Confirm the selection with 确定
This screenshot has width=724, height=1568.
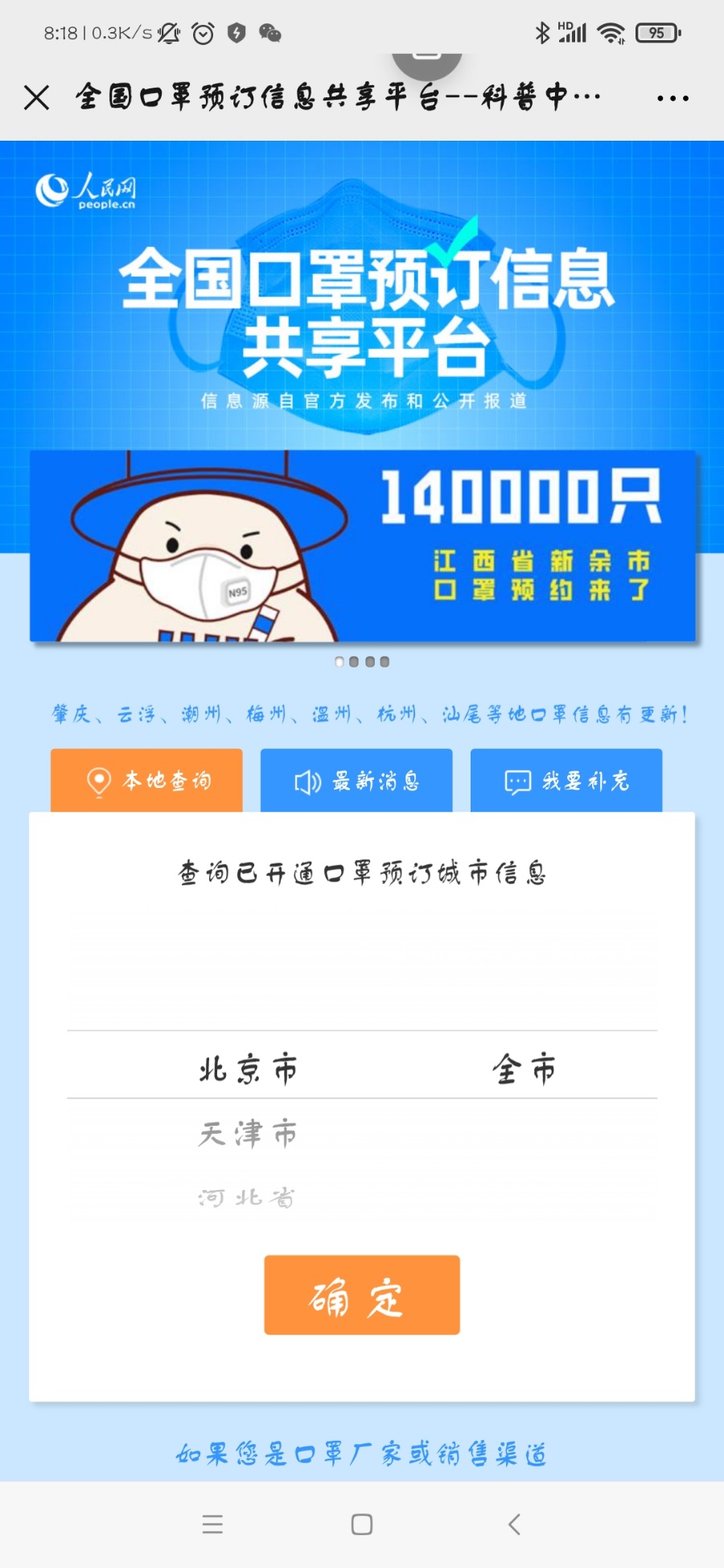click(x=362, y=1295)
